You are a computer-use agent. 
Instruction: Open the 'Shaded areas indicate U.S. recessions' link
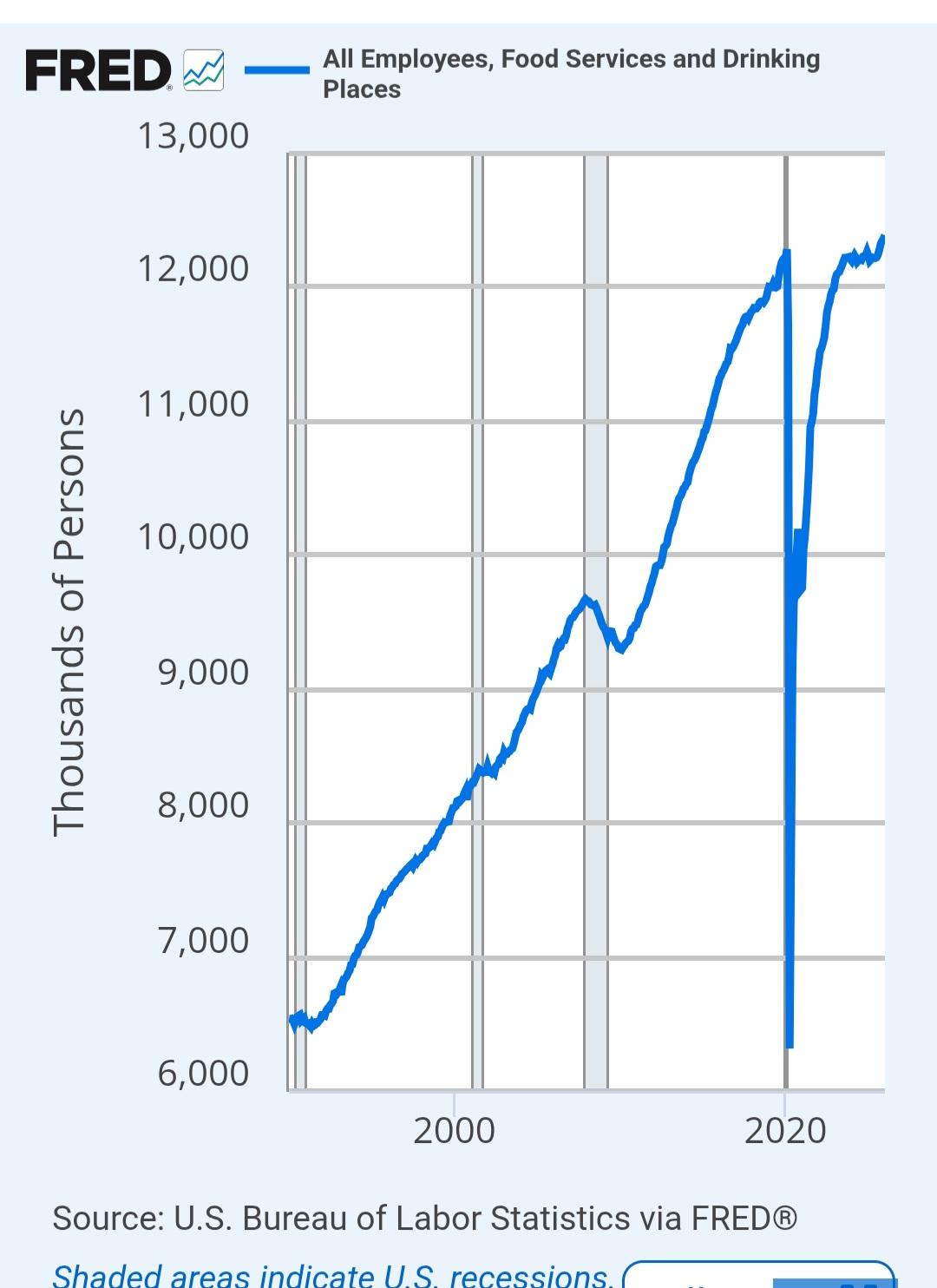331,1274
